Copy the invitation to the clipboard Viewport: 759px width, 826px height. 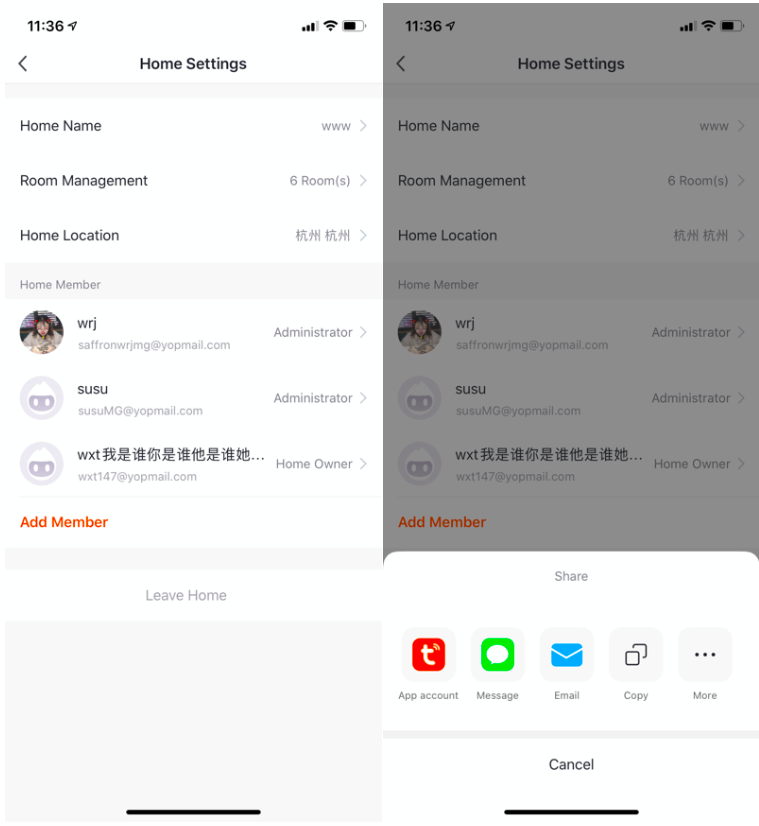(x=636, y=656)
